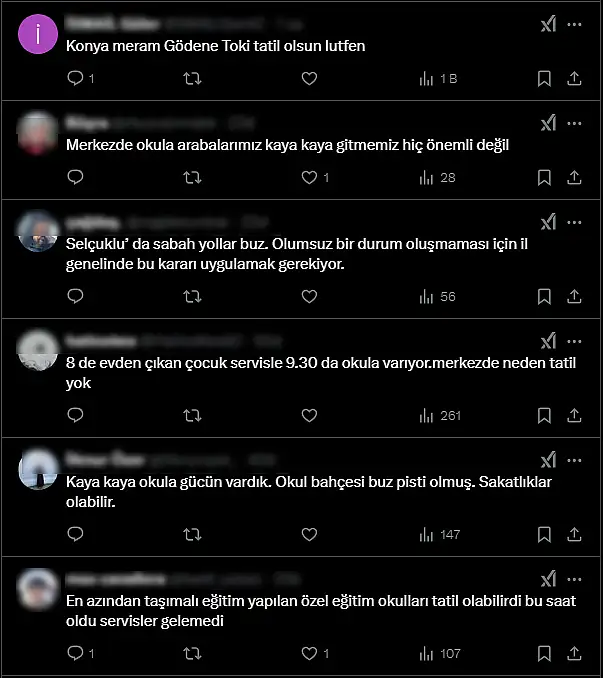The width and height of the screenshot is (603, 678).
Task: Share the Selçuklu'da sabah yollar buz tweet
Action: [x=574, y=296]
